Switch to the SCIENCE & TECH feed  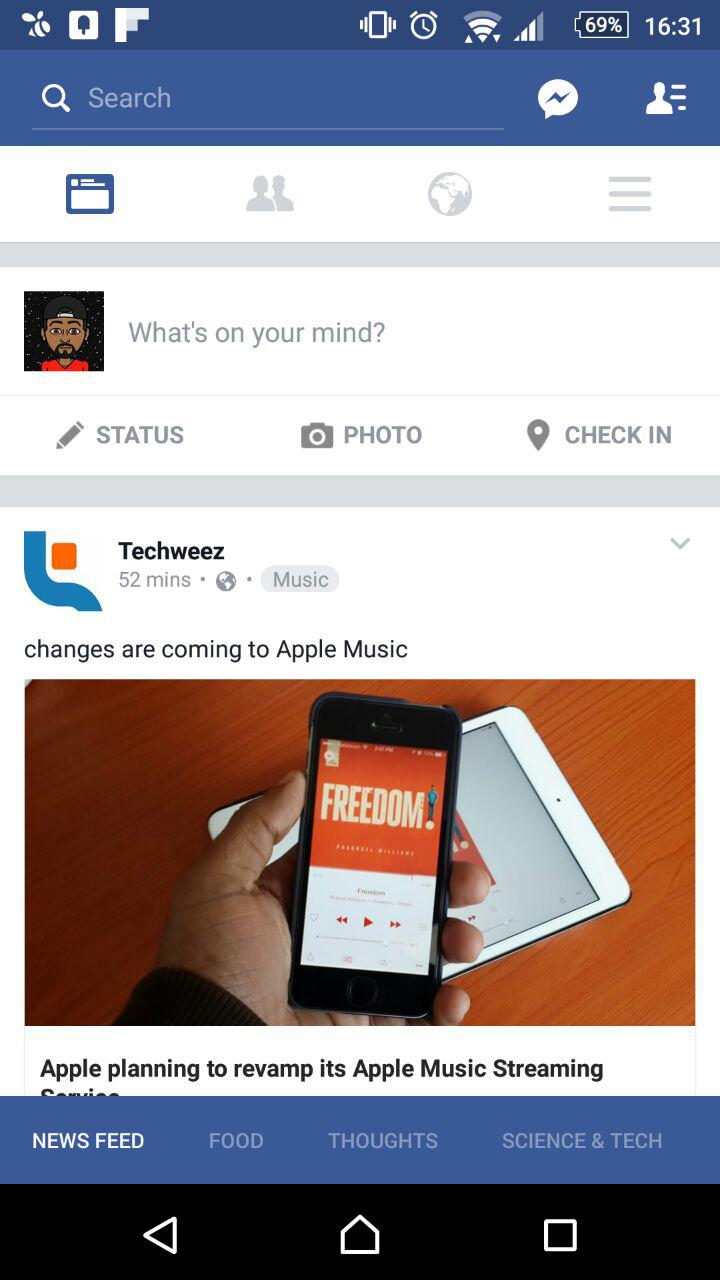(x=582, y=1140)
